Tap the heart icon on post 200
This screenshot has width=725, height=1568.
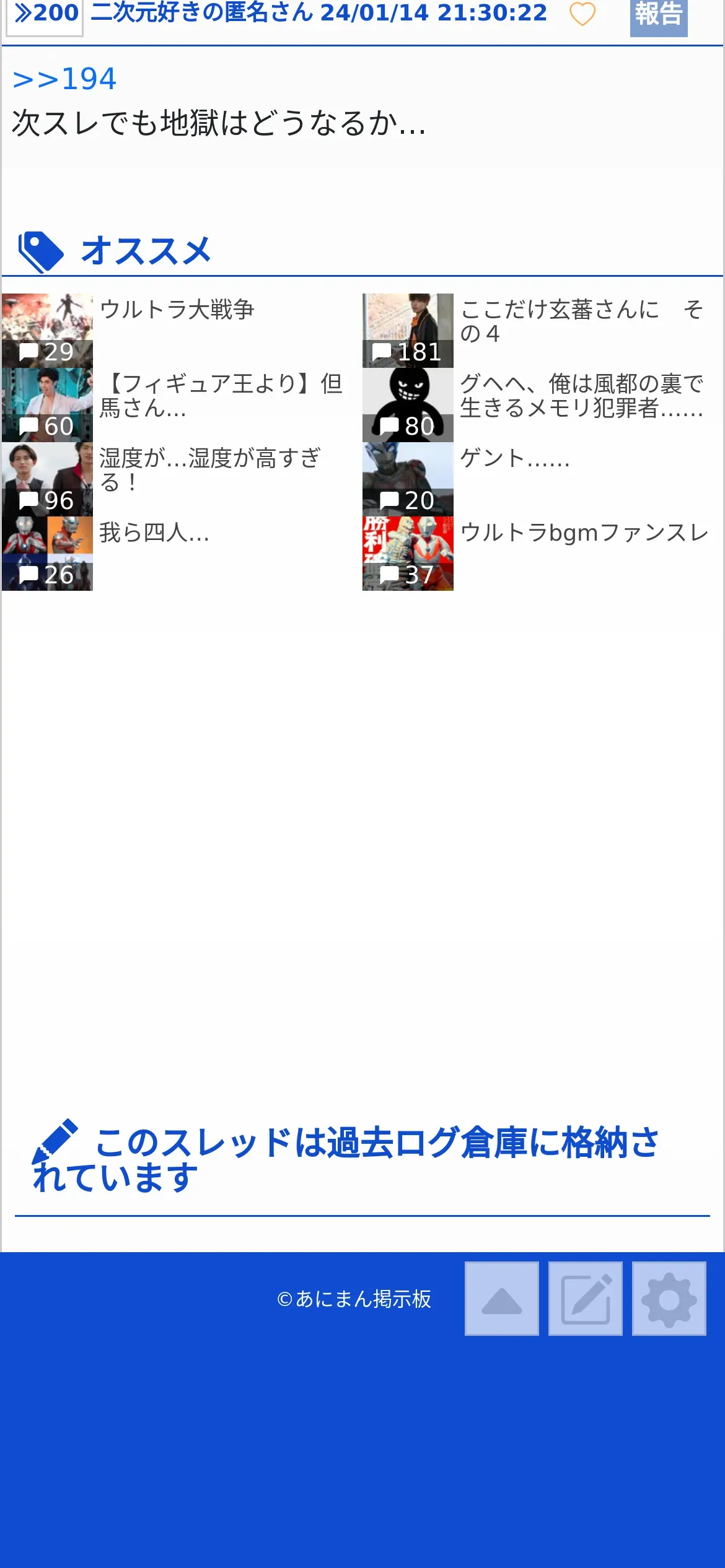[x=582, y=14]
